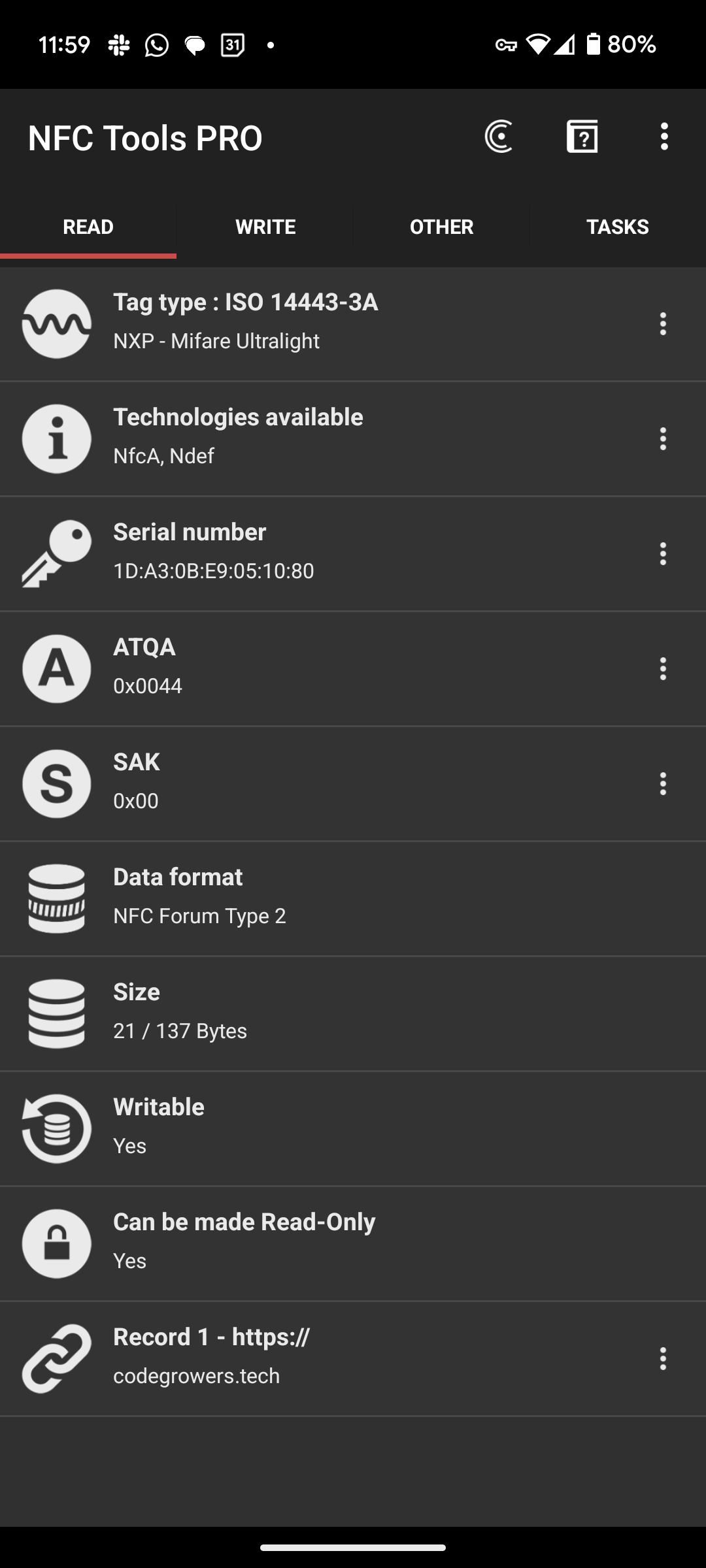Open options for the Tag type row
The image size is (706, 1568).
pos(663,324)
